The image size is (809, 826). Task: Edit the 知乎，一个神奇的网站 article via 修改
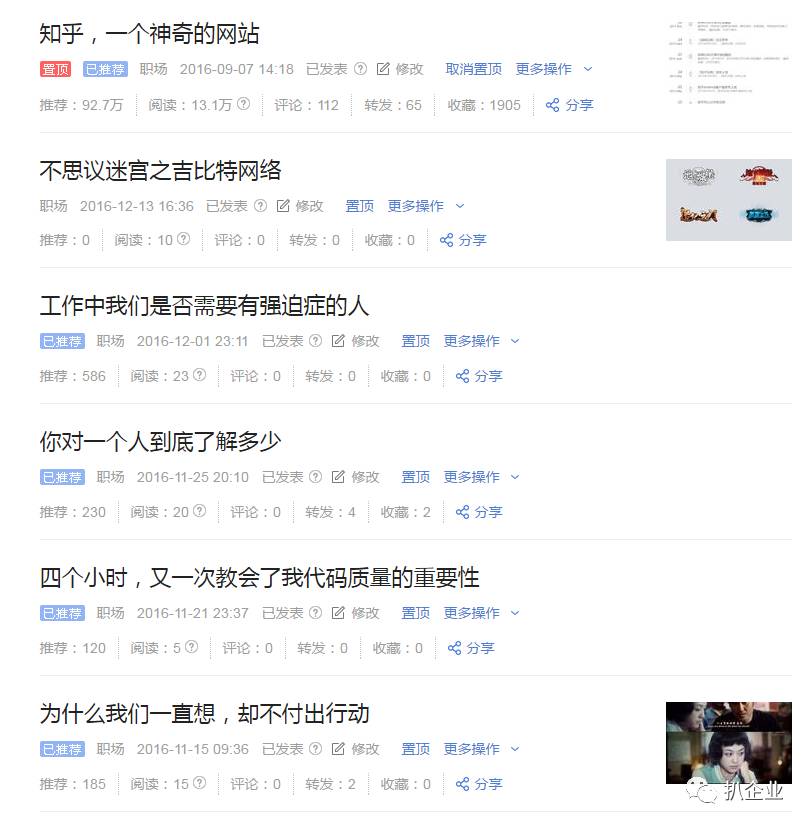(x=401, y=69)
